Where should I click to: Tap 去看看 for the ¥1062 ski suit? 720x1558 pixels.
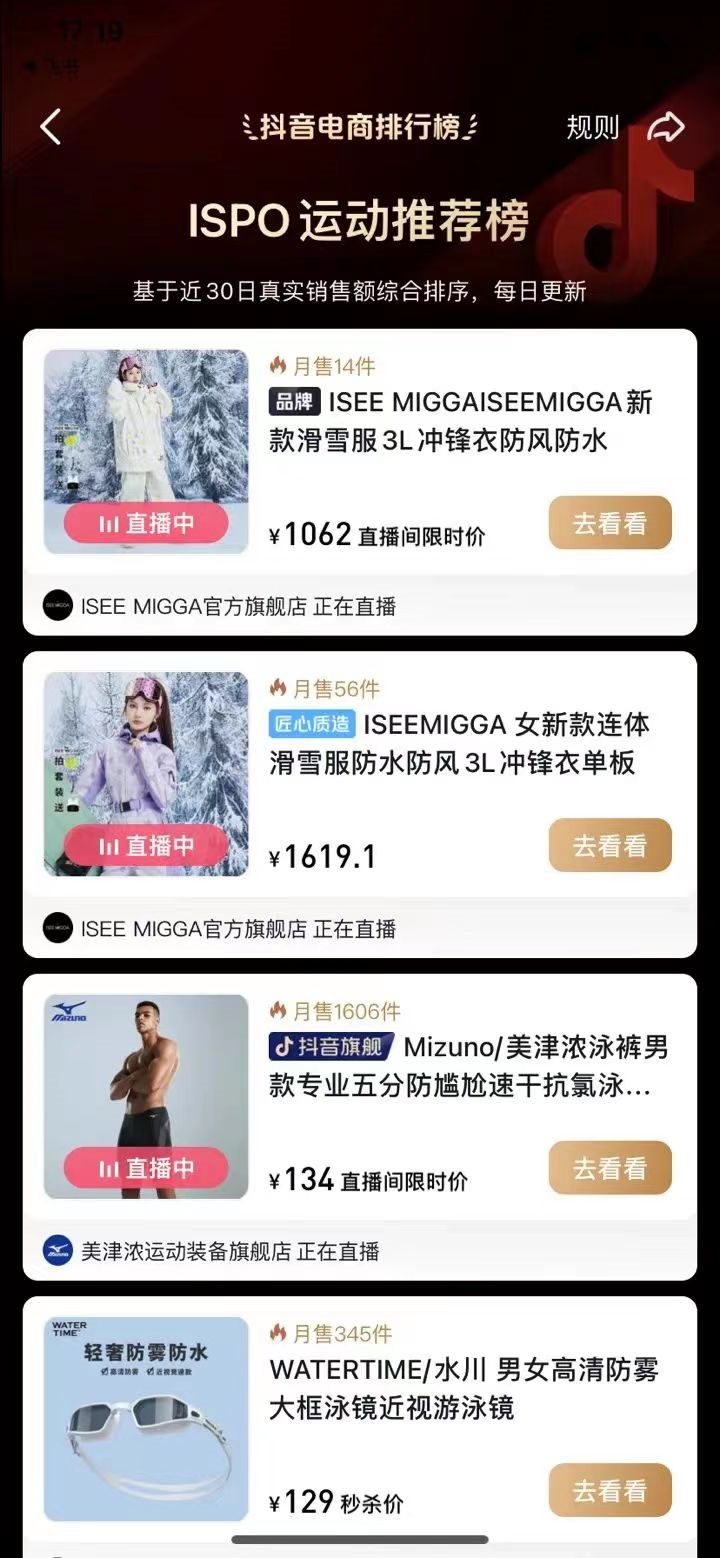coord(609,523)
